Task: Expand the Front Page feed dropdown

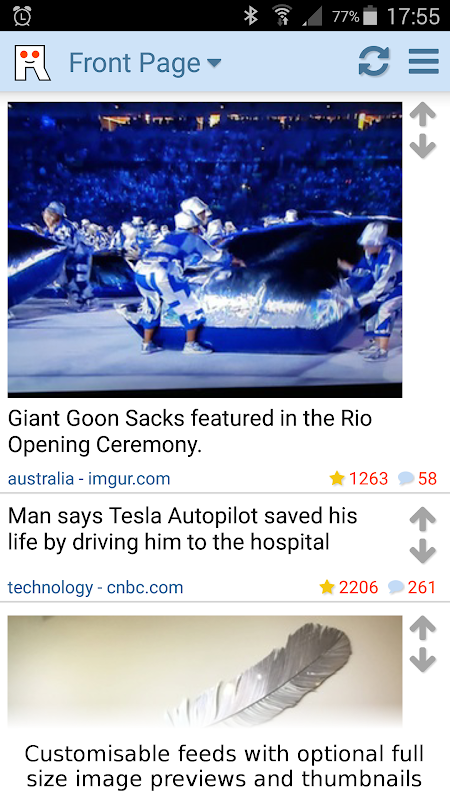Action: coord(145,63)
